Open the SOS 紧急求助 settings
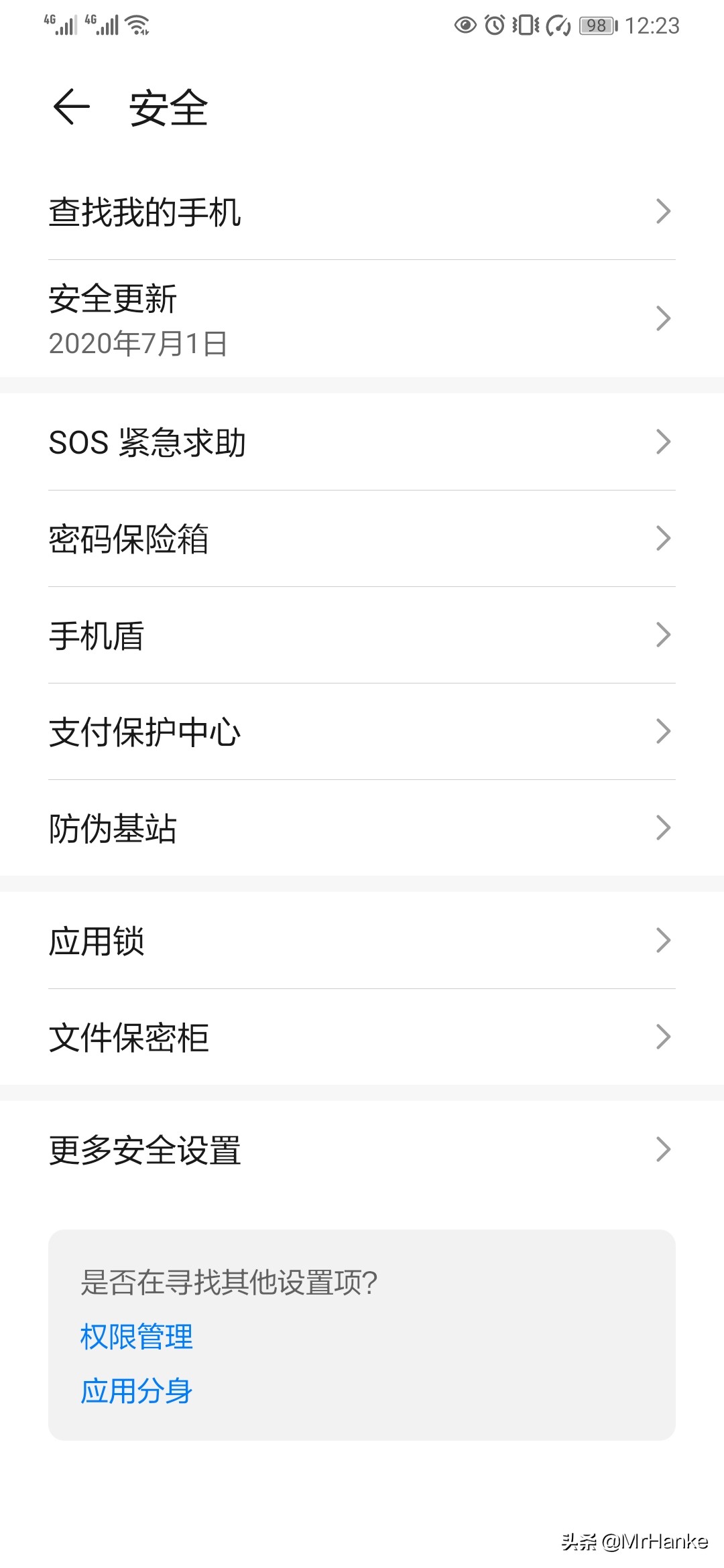The image size is (724, 1568). (362, 442)
